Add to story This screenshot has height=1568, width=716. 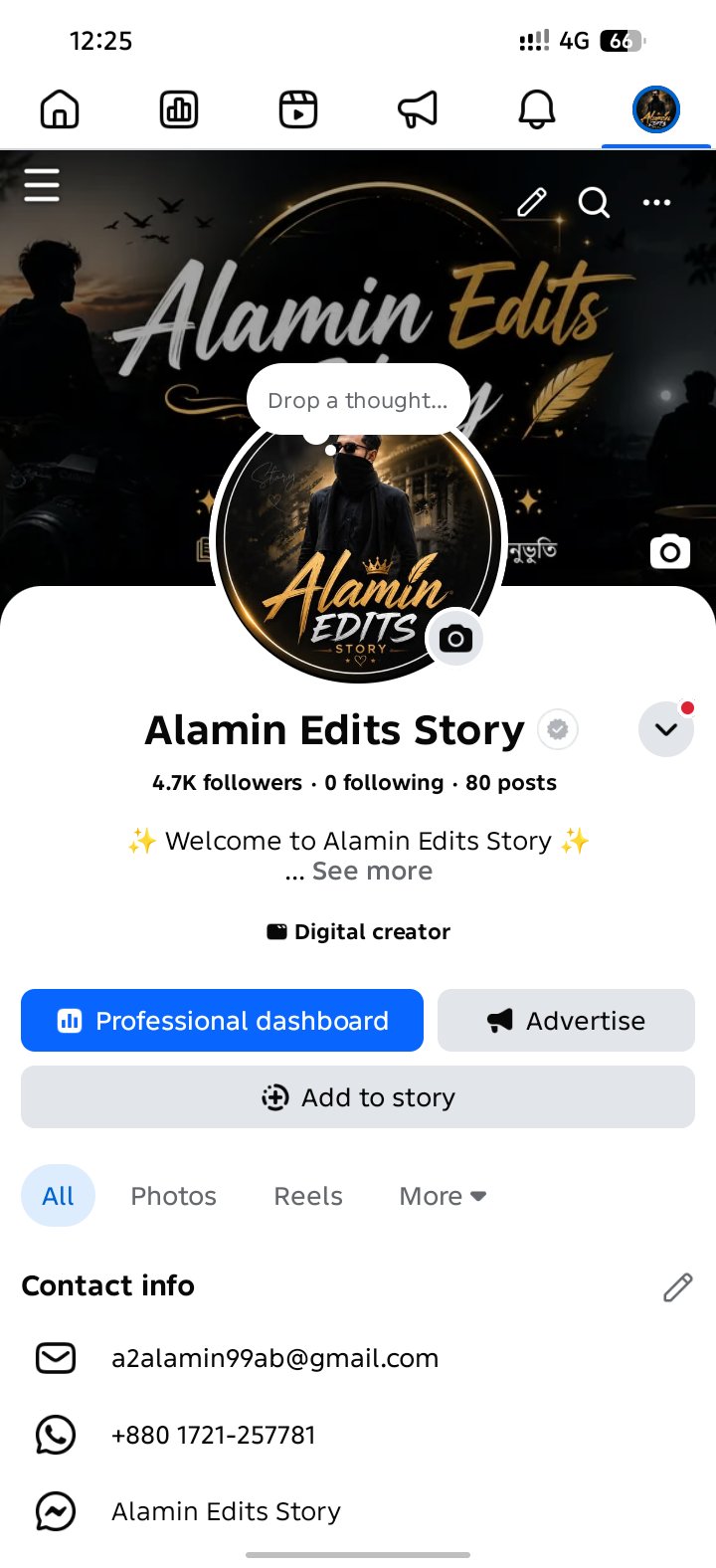coord(358,1096)
